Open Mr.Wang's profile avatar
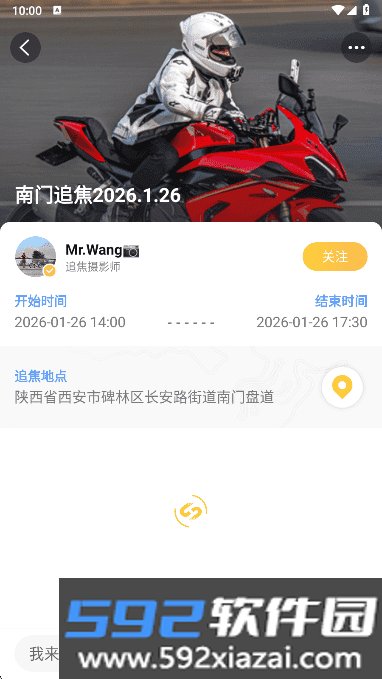 36,256
